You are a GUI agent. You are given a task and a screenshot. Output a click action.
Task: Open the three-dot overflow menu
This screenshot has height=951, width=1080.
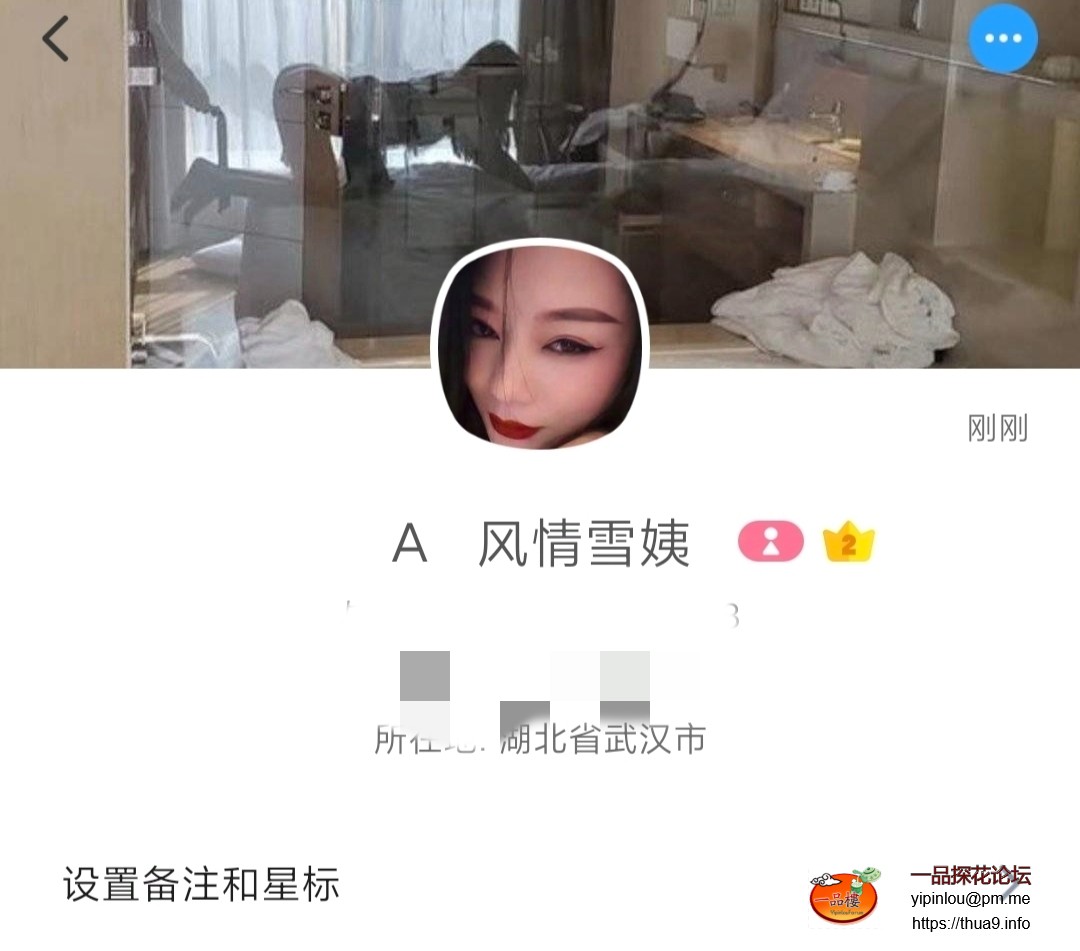pyautogui.click(x=1003, y=38)
